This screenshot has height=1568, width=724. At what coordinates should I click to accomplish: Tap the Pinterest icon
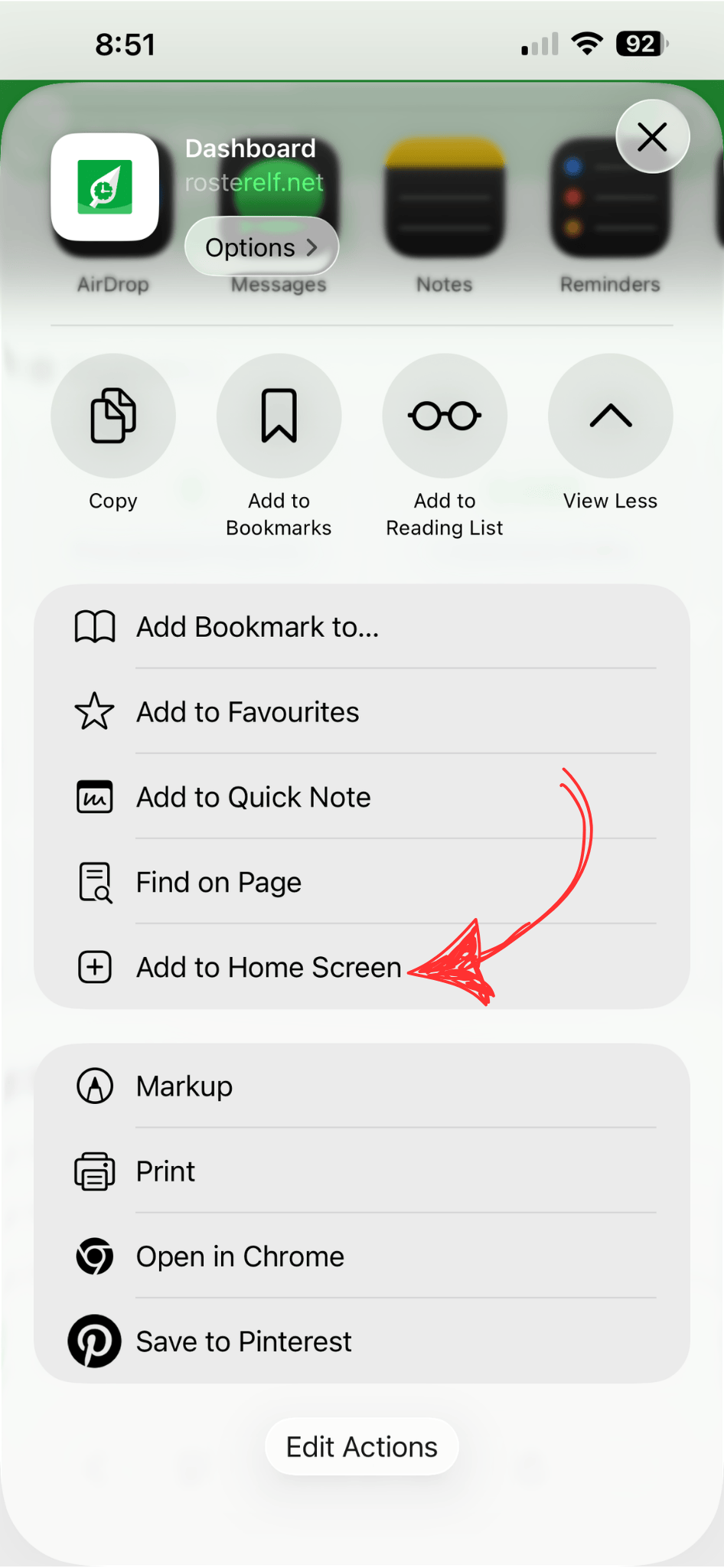coord(93,1341)
